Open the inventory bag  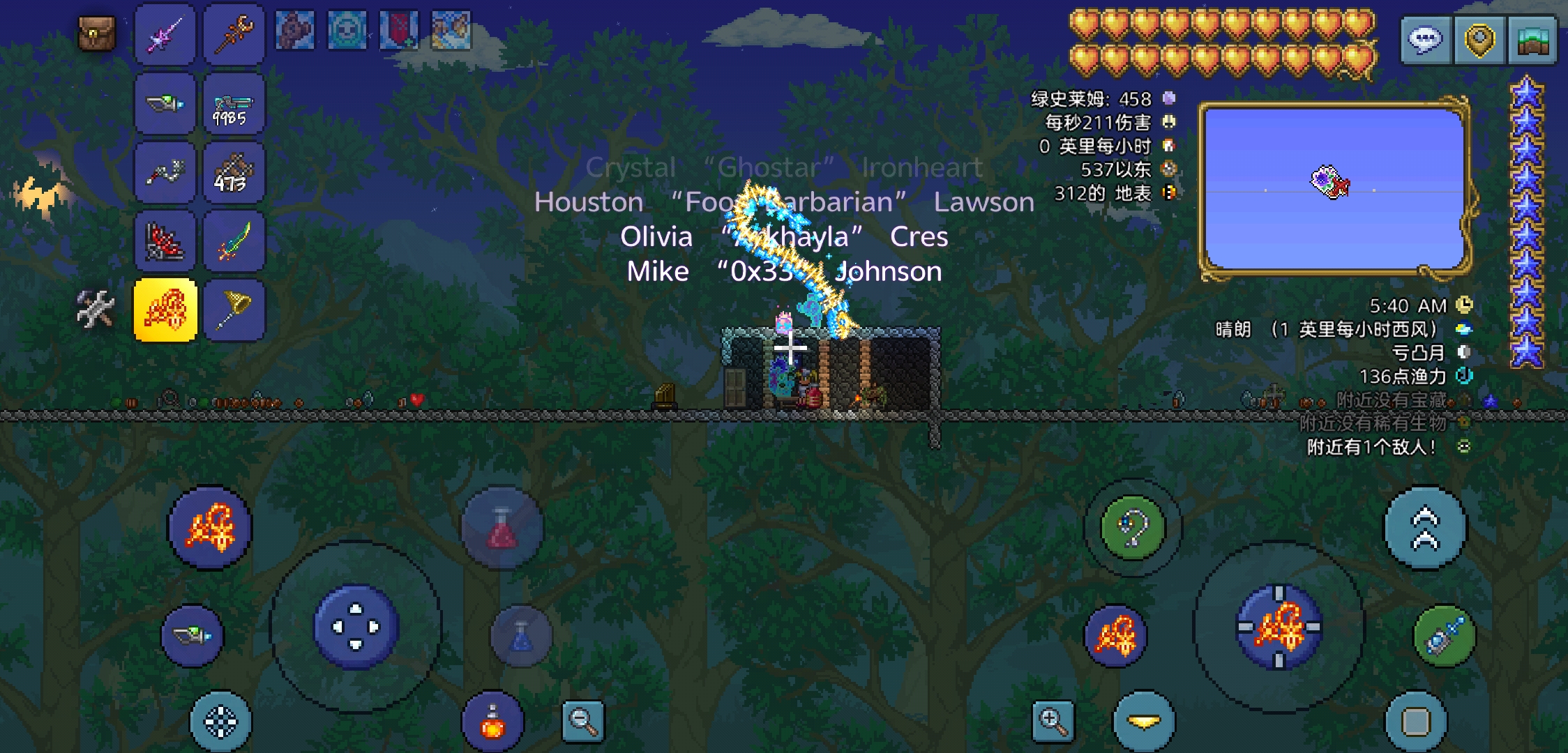(x=96, y=33)
